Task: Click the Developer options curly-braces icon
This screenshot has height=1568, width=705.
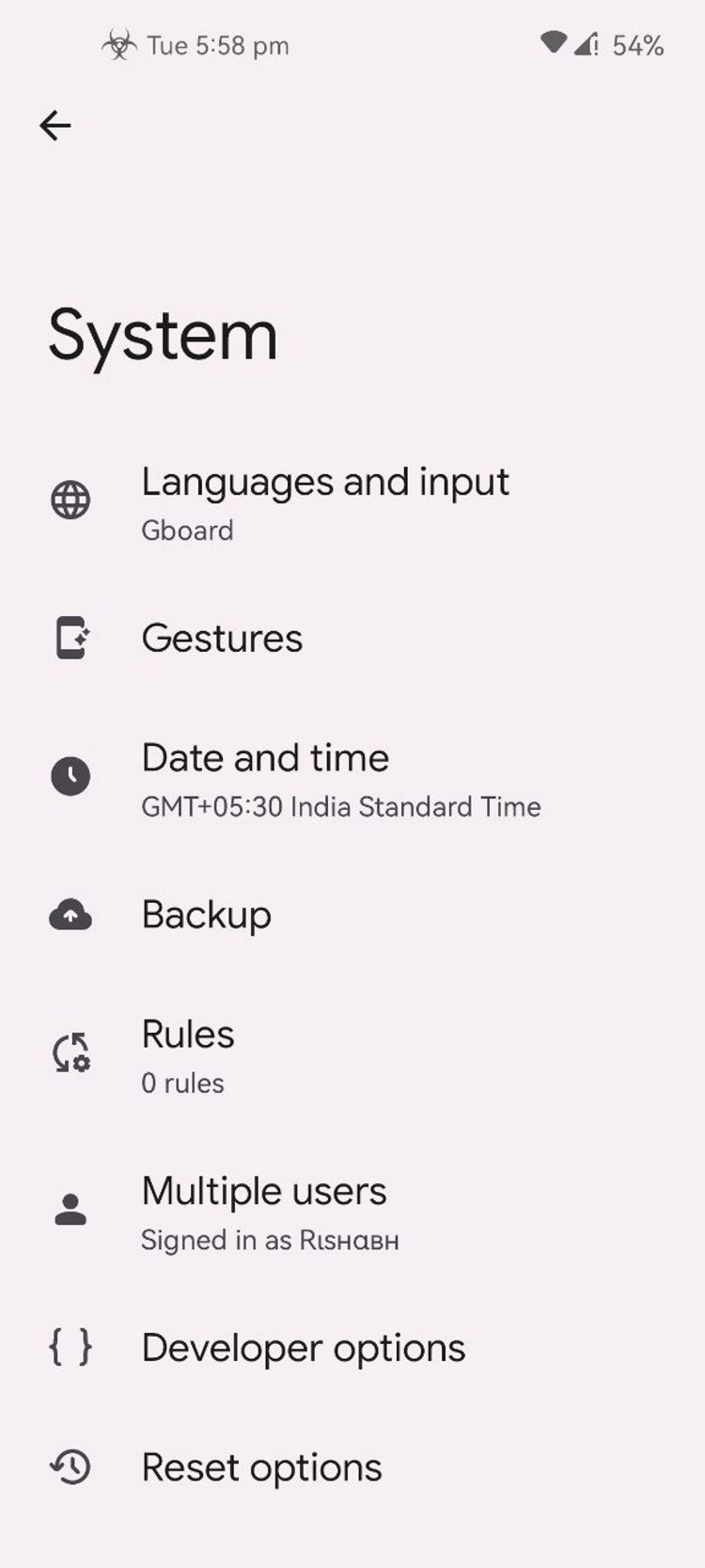Action: click(x=70, y=1348)
